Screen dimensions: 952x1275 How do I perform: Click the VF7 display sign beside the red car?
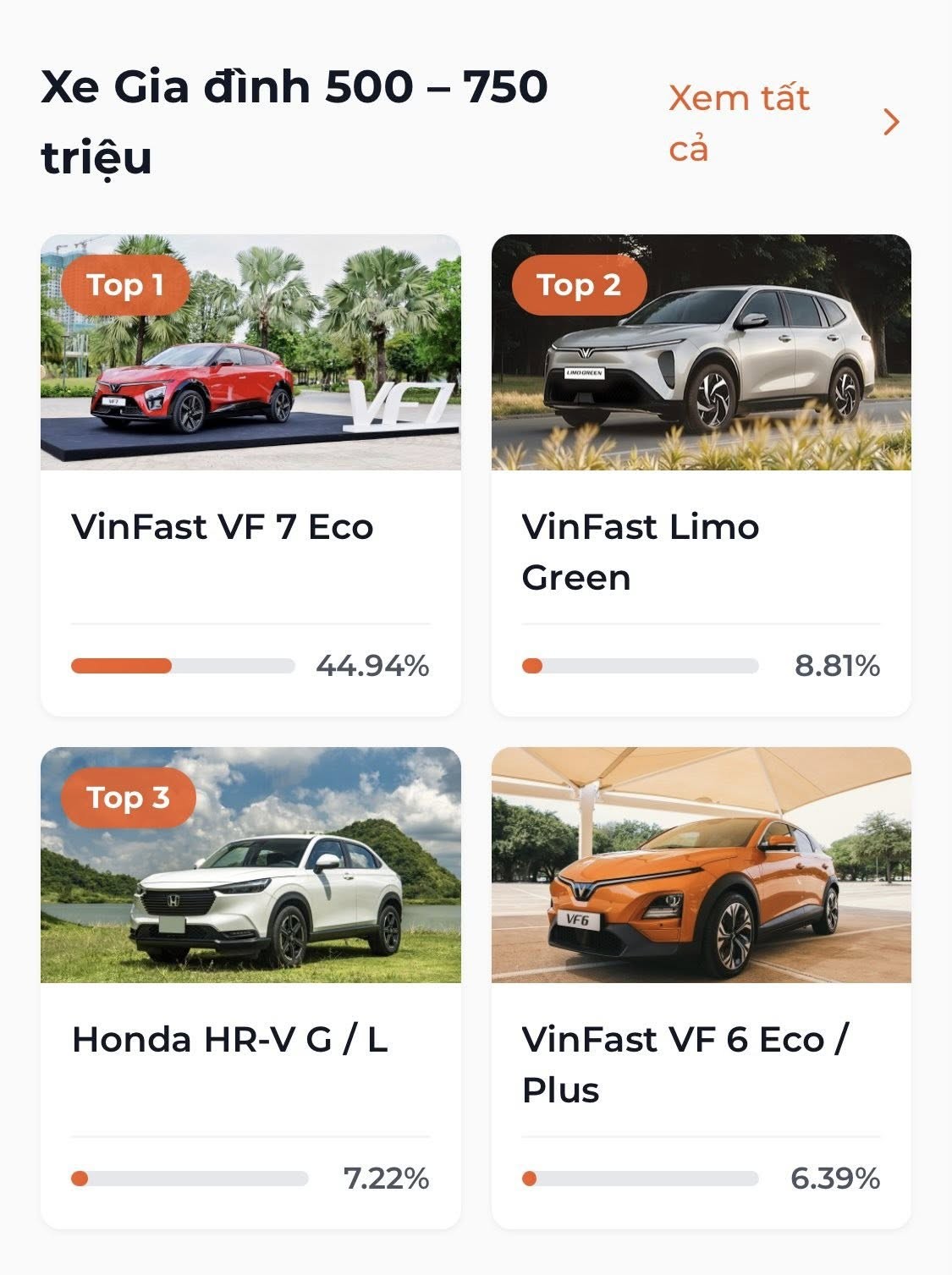402,404
